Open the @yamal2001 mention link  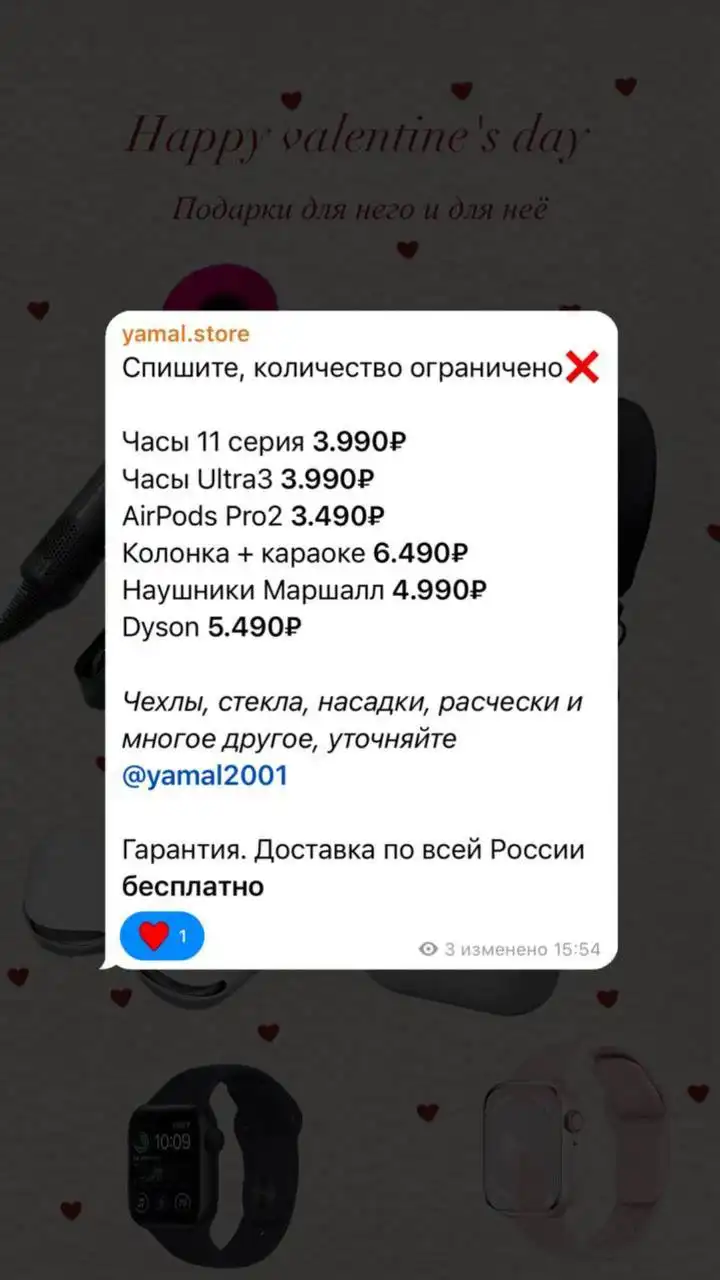point(203,775)
